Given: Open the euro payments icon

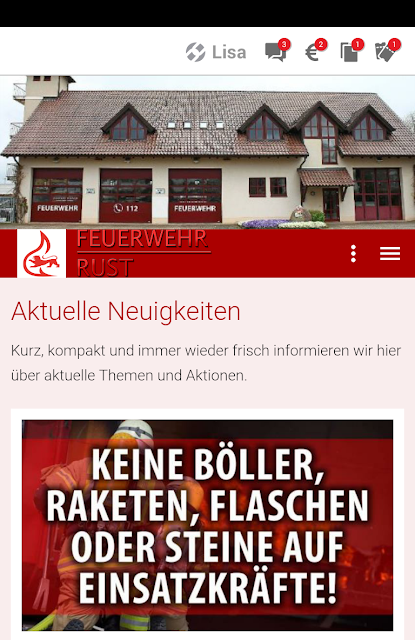Looking at the screenshot, I should (313, 52).
